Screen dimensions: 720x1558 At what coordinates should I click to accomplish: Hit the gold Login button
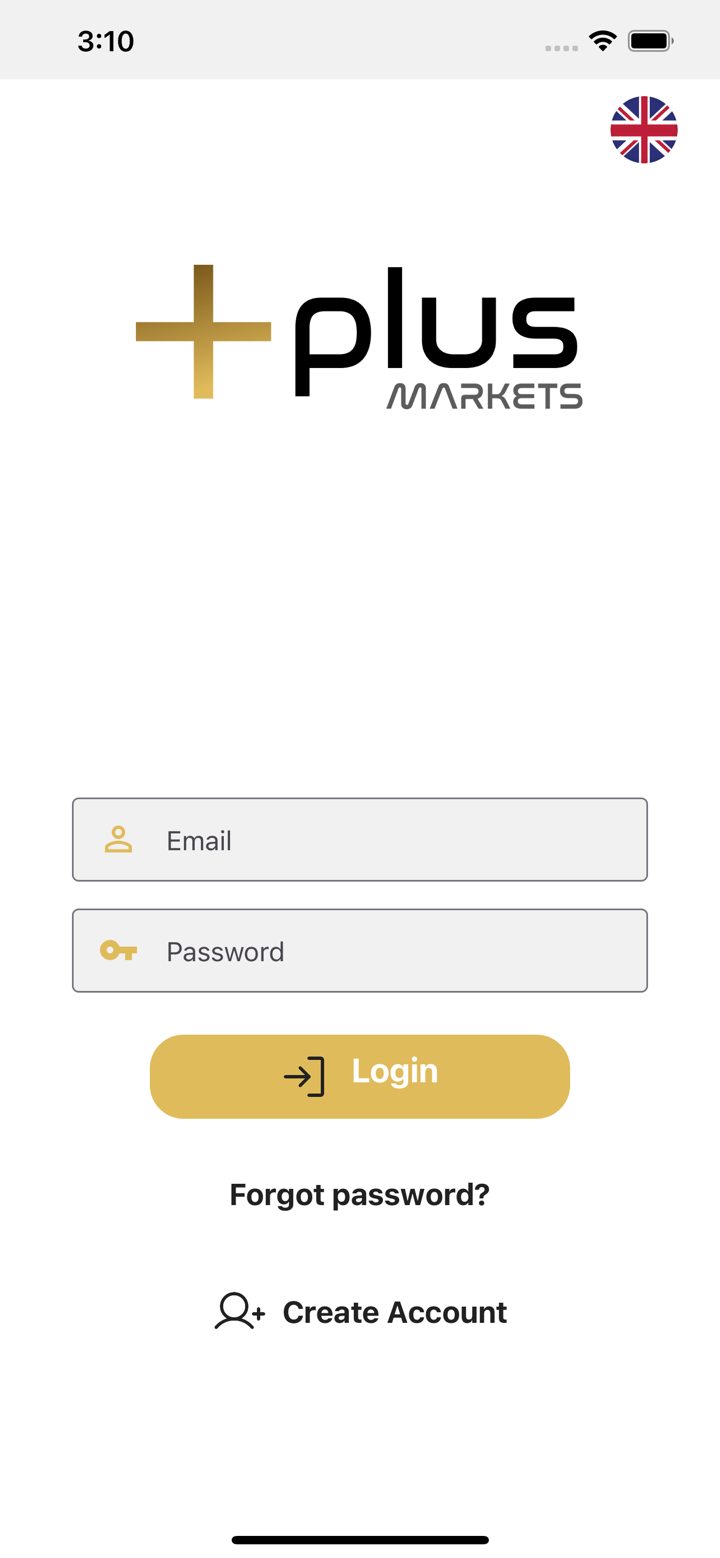coord(360,1076)
